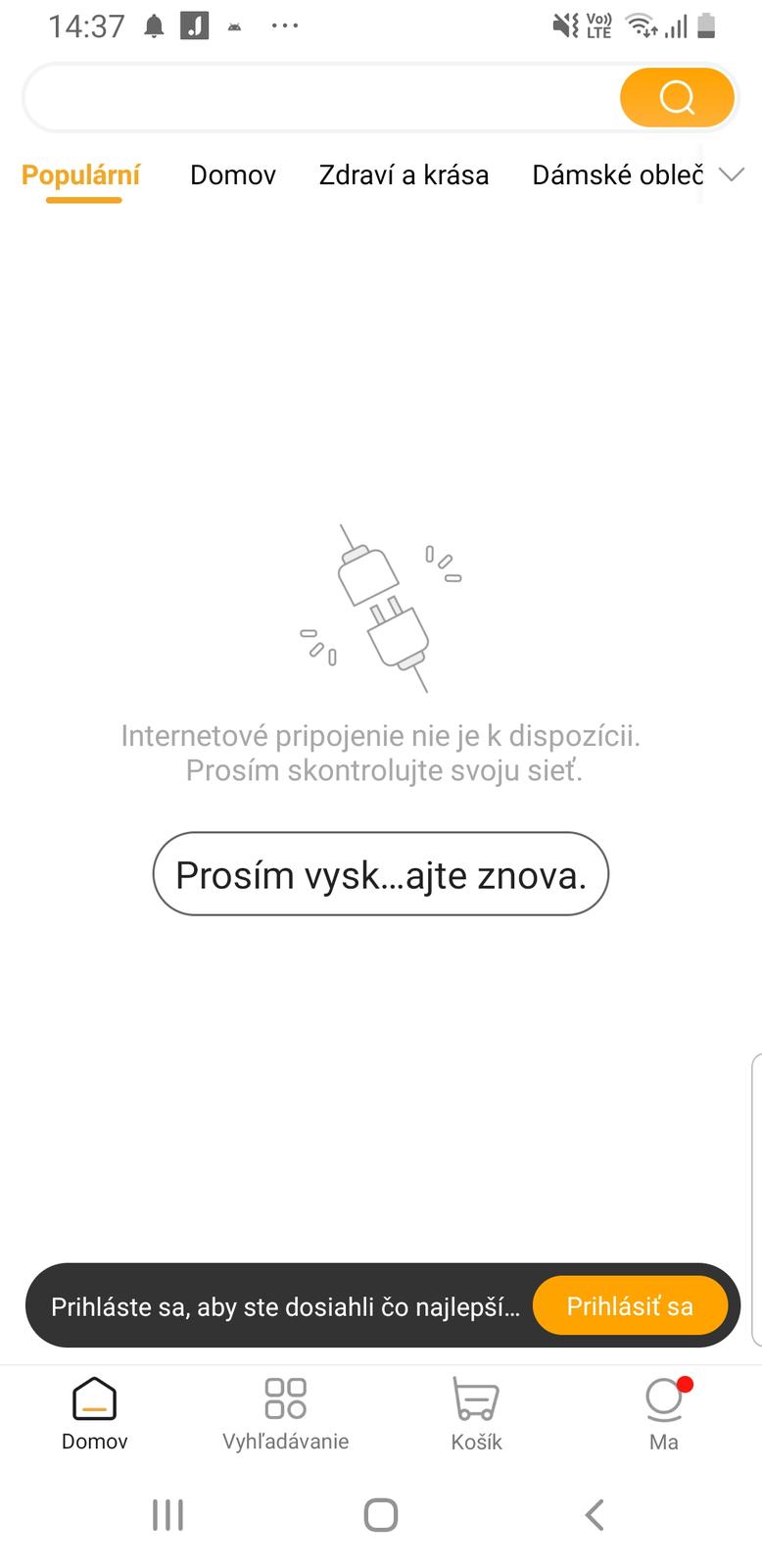The width and height of the screenshot is (762, 1568).
Task: Open the Zdraví a krása tab
Action: point(404,175)
